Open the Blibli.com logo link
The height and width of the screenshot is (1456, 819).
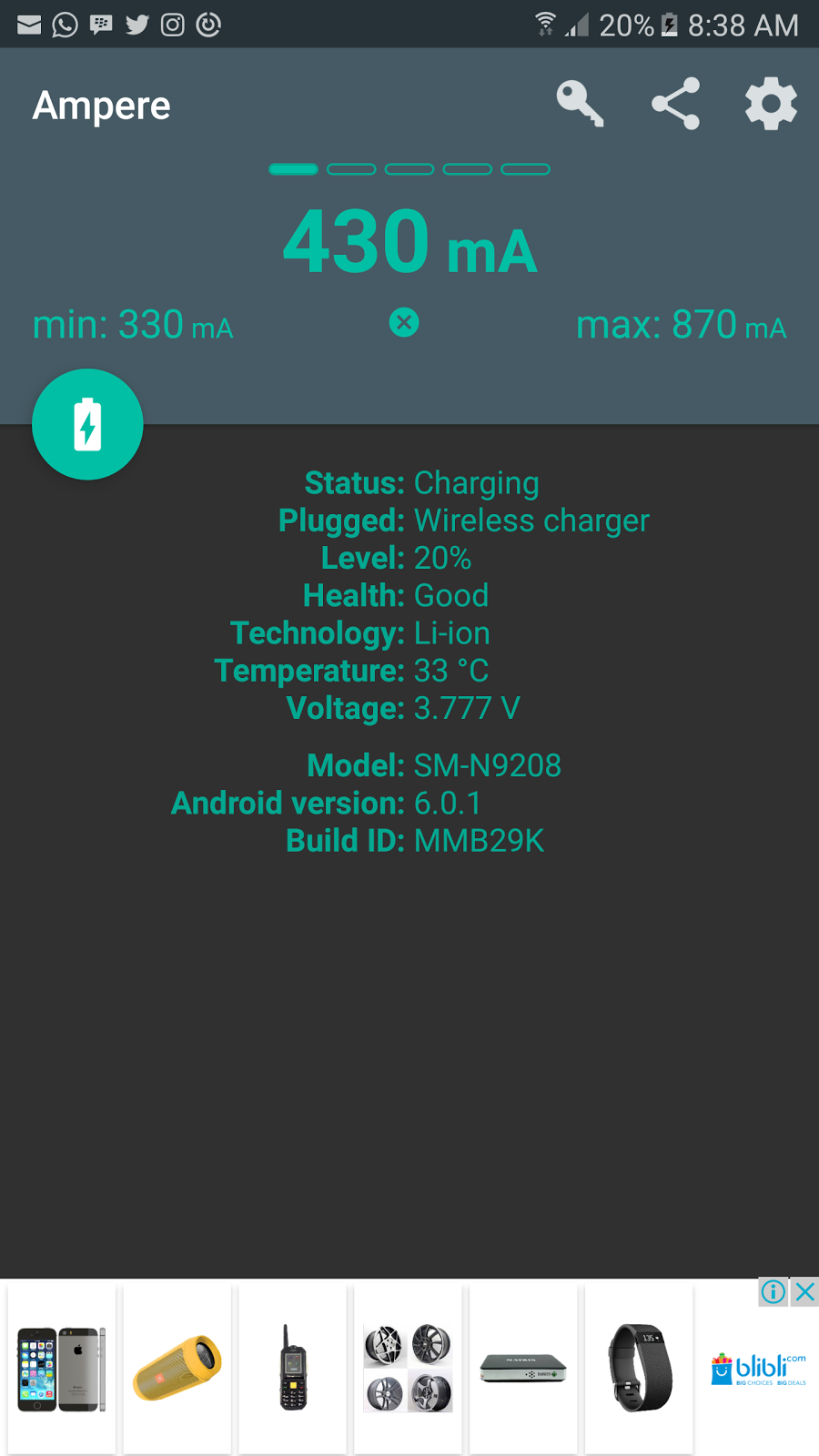coord(758,1370)
